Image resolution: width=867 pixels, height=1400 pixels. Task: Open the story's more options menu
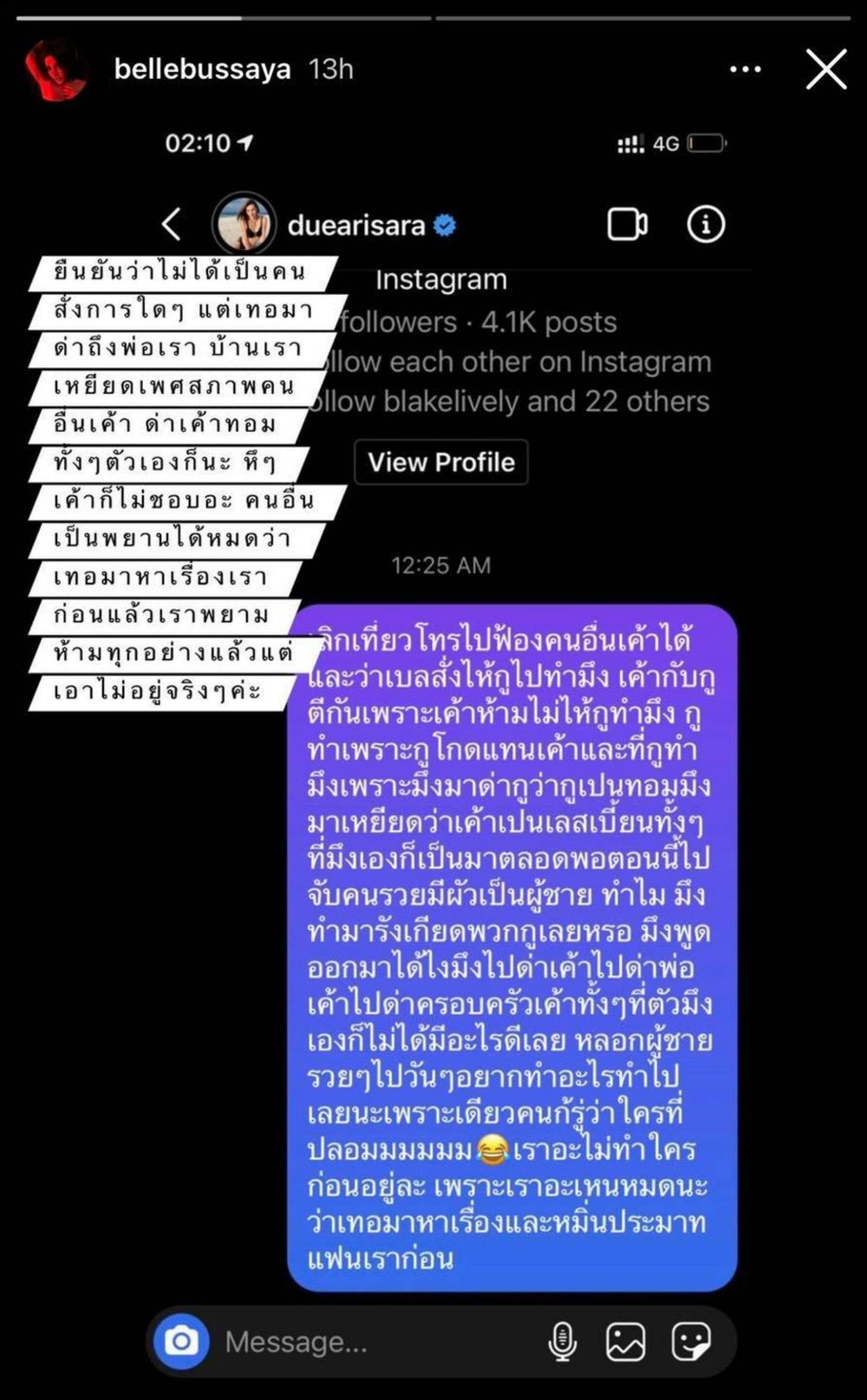pos(746,69)
